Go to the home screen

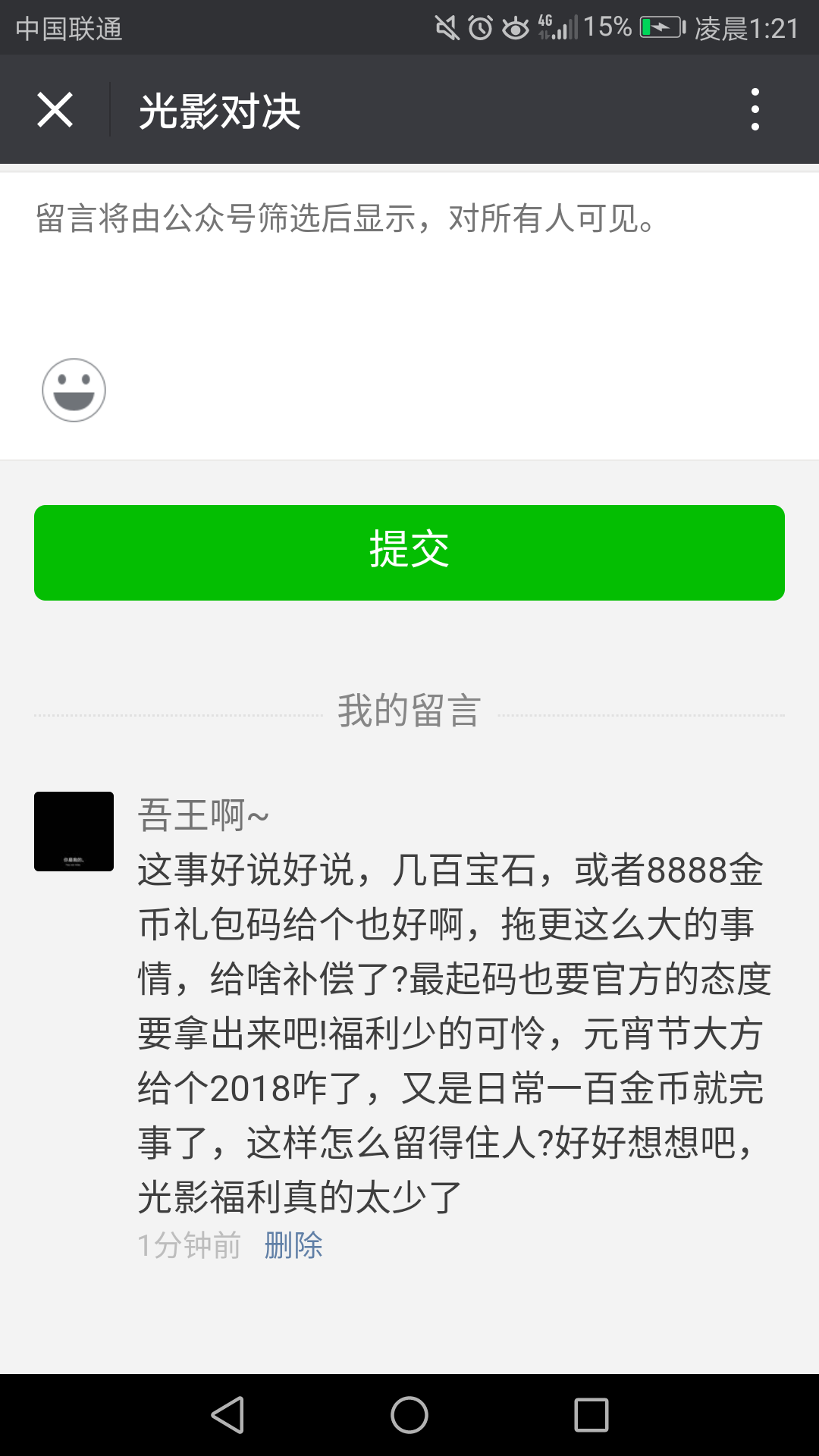(x=409, y=1415)
